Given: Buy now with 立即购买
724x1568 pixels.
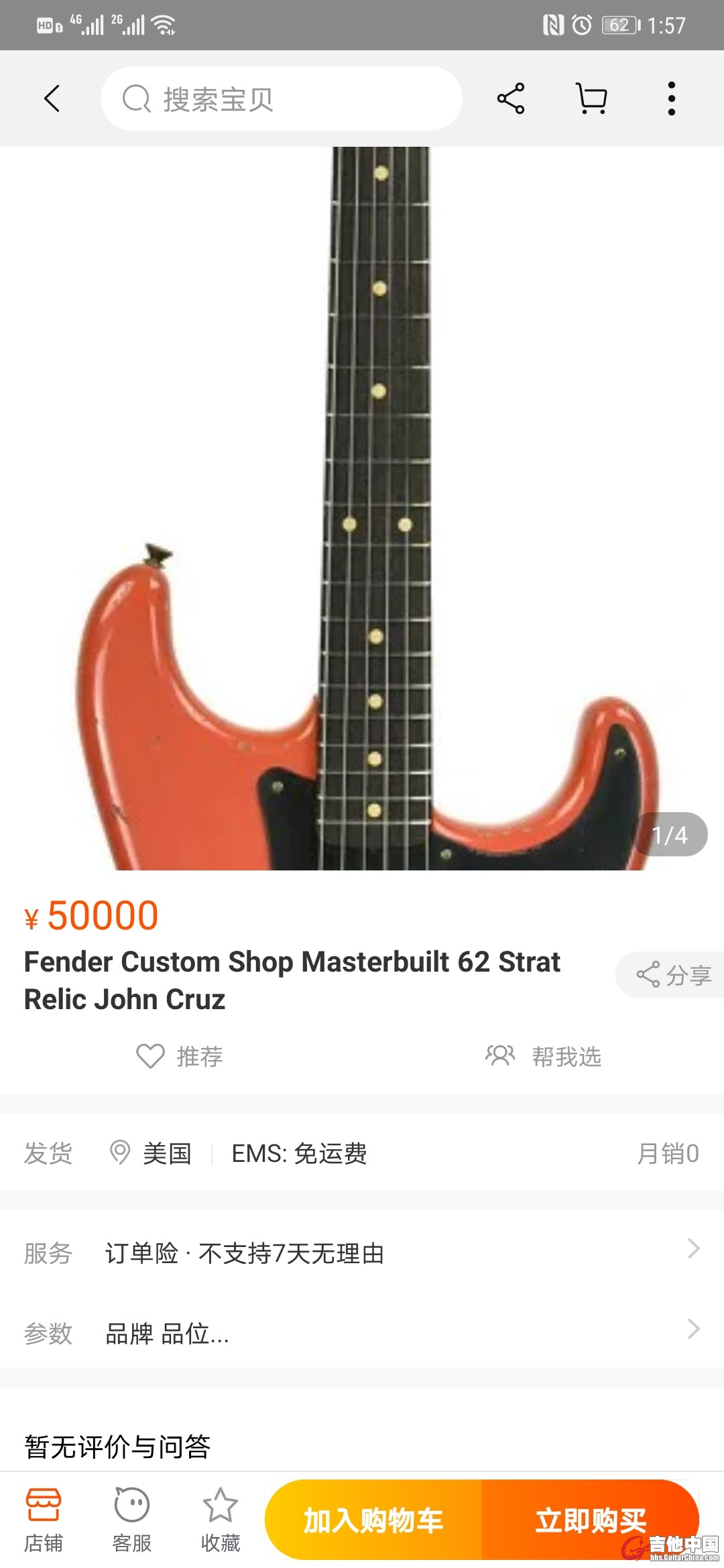Looking at the screenshot, I should [x=590, y=1520].
